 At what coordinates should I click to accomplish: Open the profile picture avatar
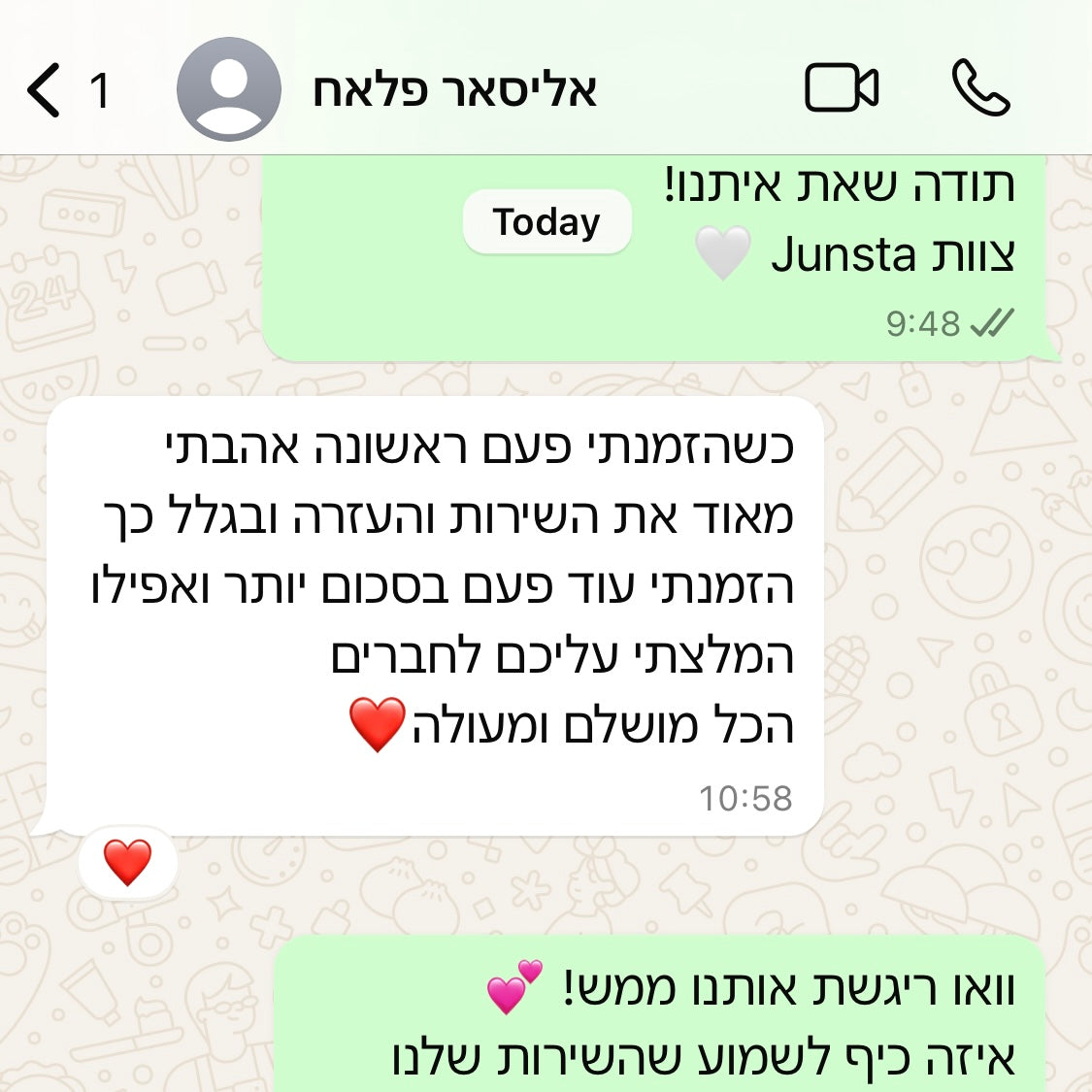(x=229, y=89)
